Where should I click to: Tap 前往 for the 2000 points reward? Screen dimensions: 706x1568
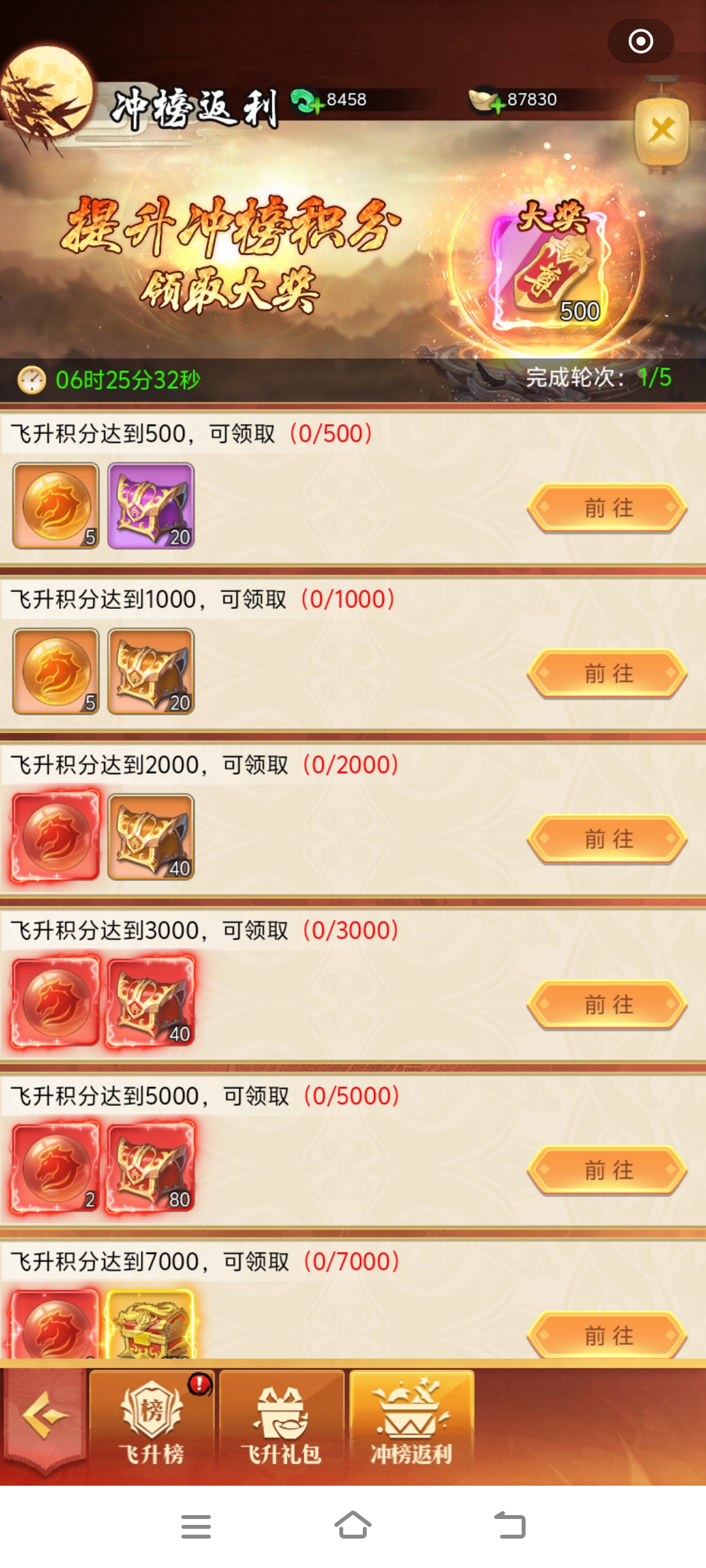[607, 839]
